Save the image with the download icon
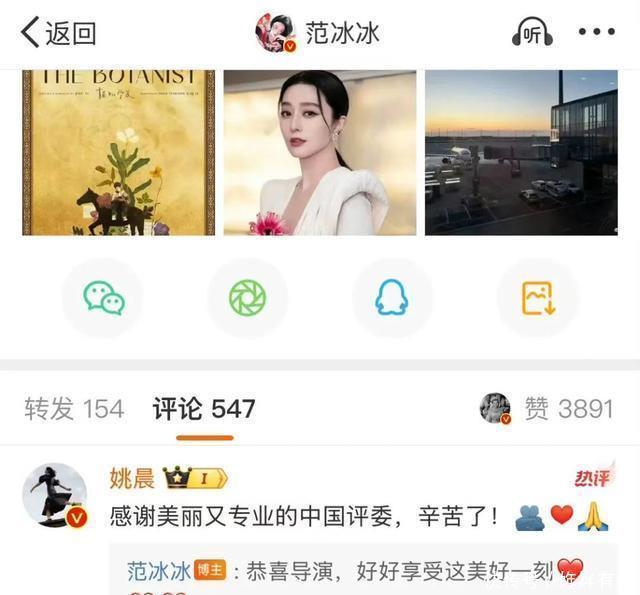 pyautogui.click(x=537, y=298)
